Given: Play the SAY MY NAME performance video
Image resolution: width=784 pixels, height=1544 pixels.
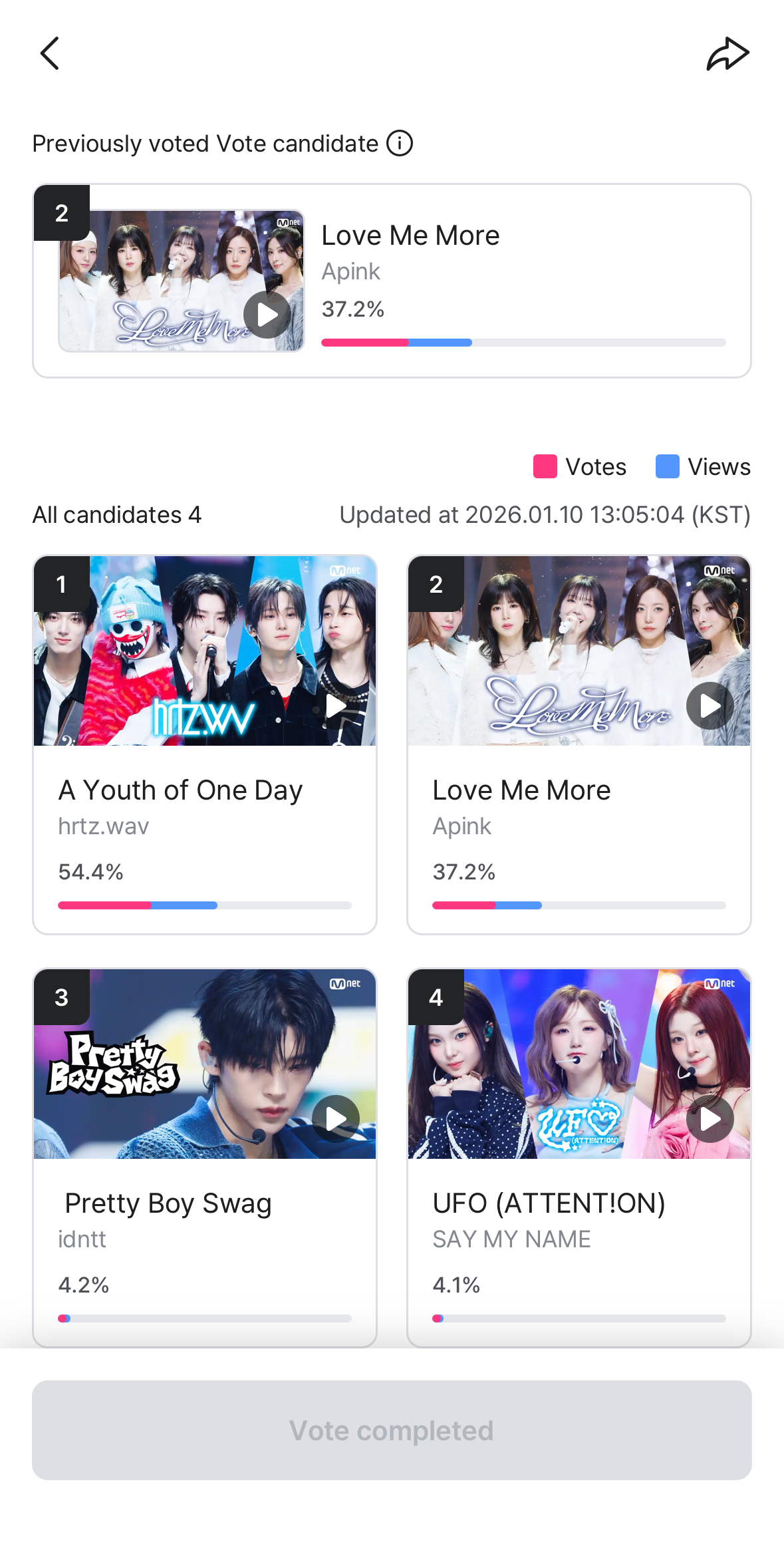Looking at the screenshot, I should (710, 1119).
